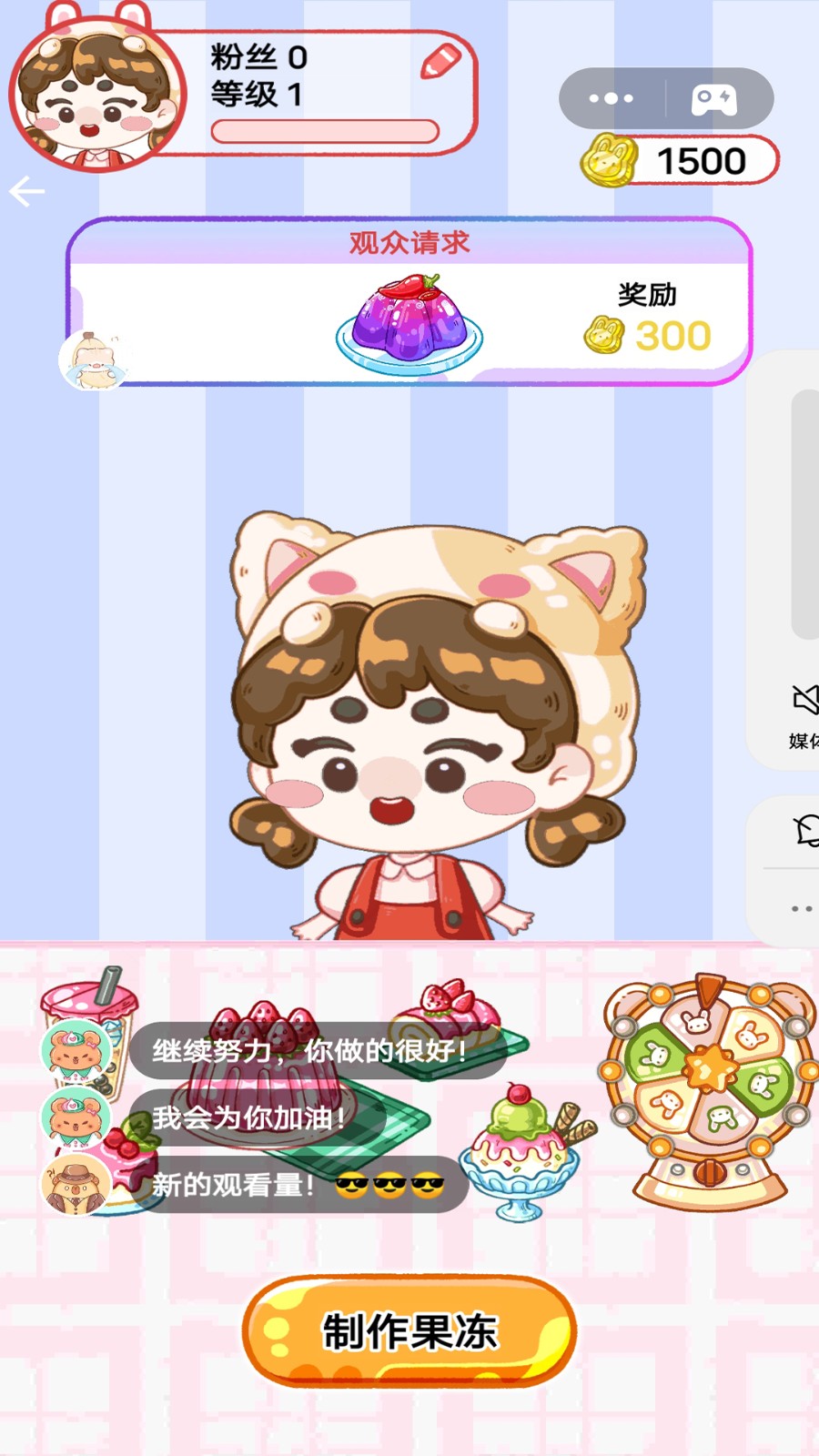The height and width of the screenshot is (1456, 819).
Task: Open the mini program three-dot menu
Action: tap(611, 98)
